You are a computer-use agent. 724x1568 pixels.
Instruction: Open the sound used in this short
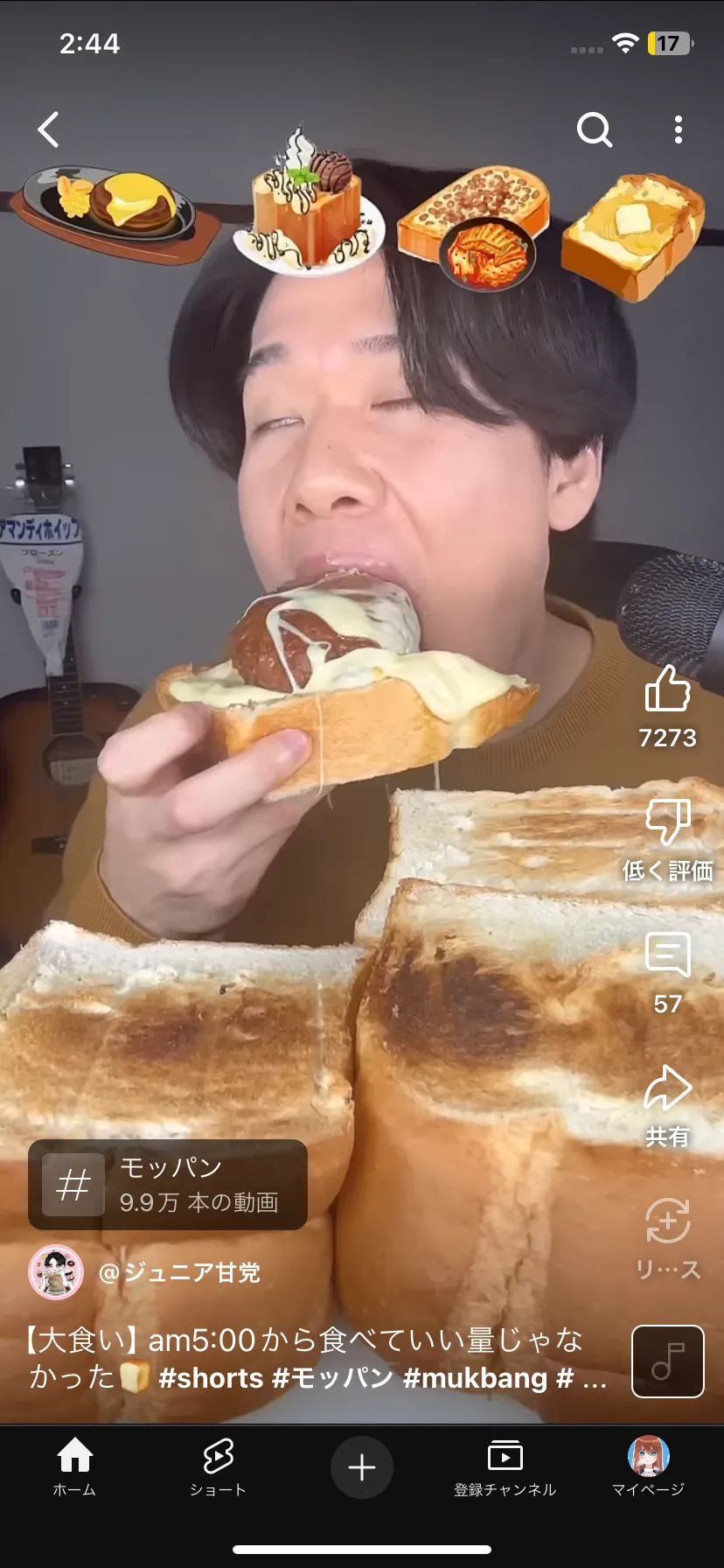pyautogui.click(x=668, y=1361)
